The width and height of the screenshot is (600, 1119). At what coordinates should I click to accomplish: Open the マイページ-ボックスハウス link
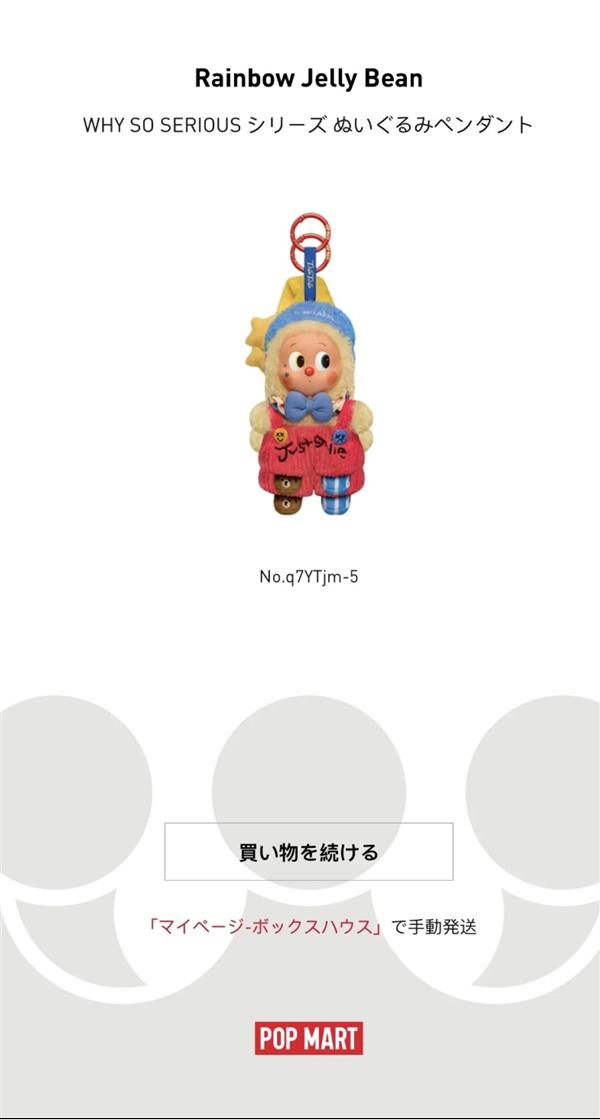[x=265, y=927]
